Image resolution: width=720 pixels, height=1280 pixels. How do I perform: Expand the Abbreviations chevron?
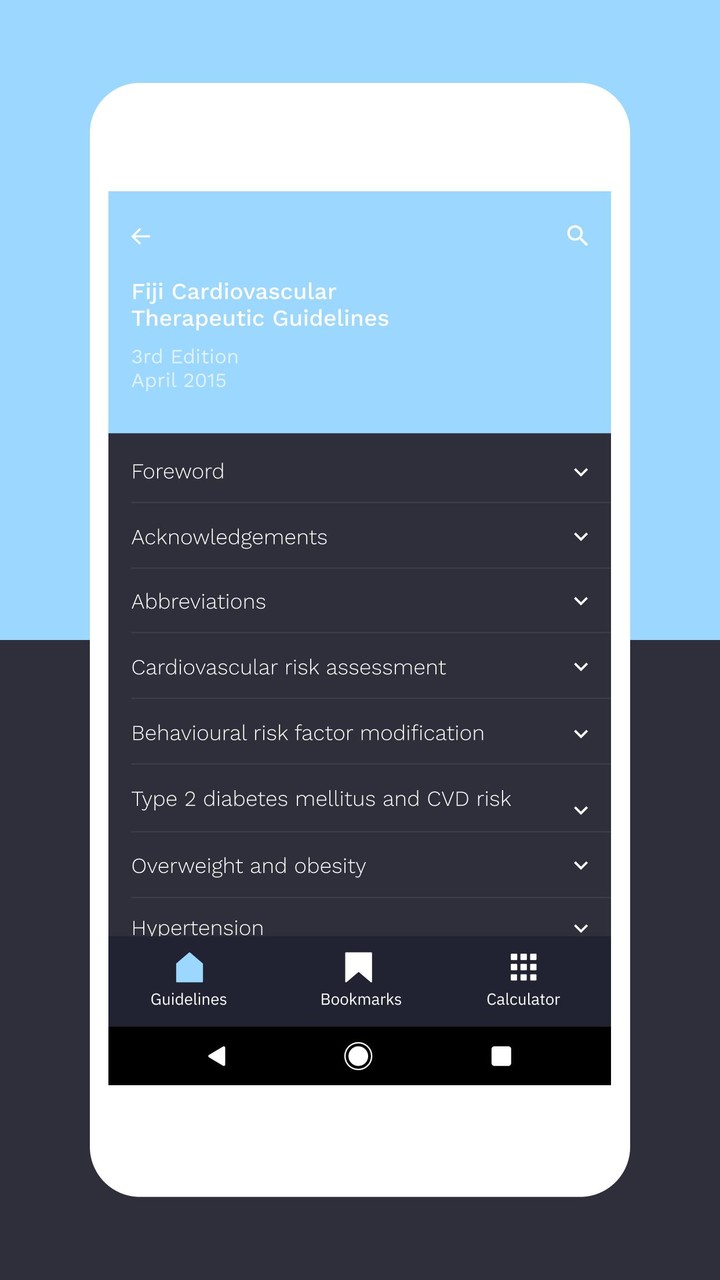pyautogui.click(x=581, y=601)
